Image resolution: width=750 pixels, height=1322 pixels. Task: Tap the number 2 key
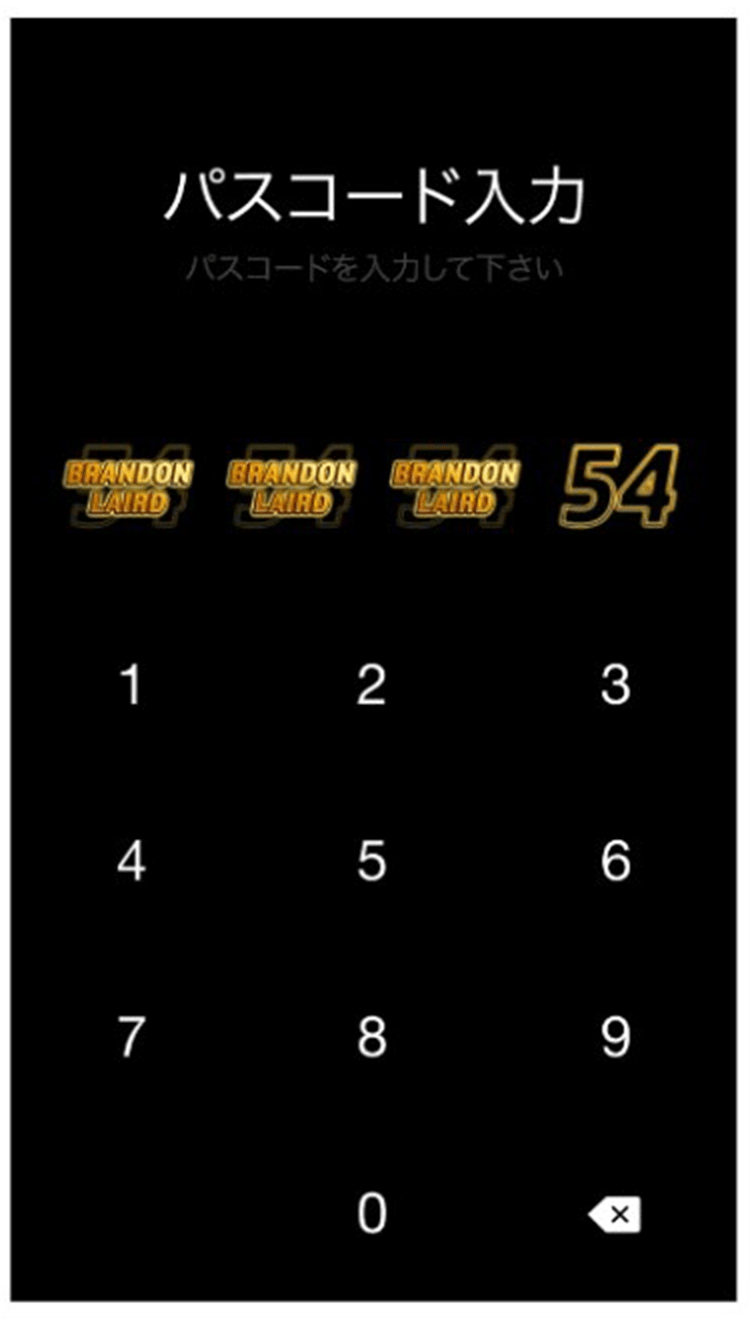tap(372, 686)
